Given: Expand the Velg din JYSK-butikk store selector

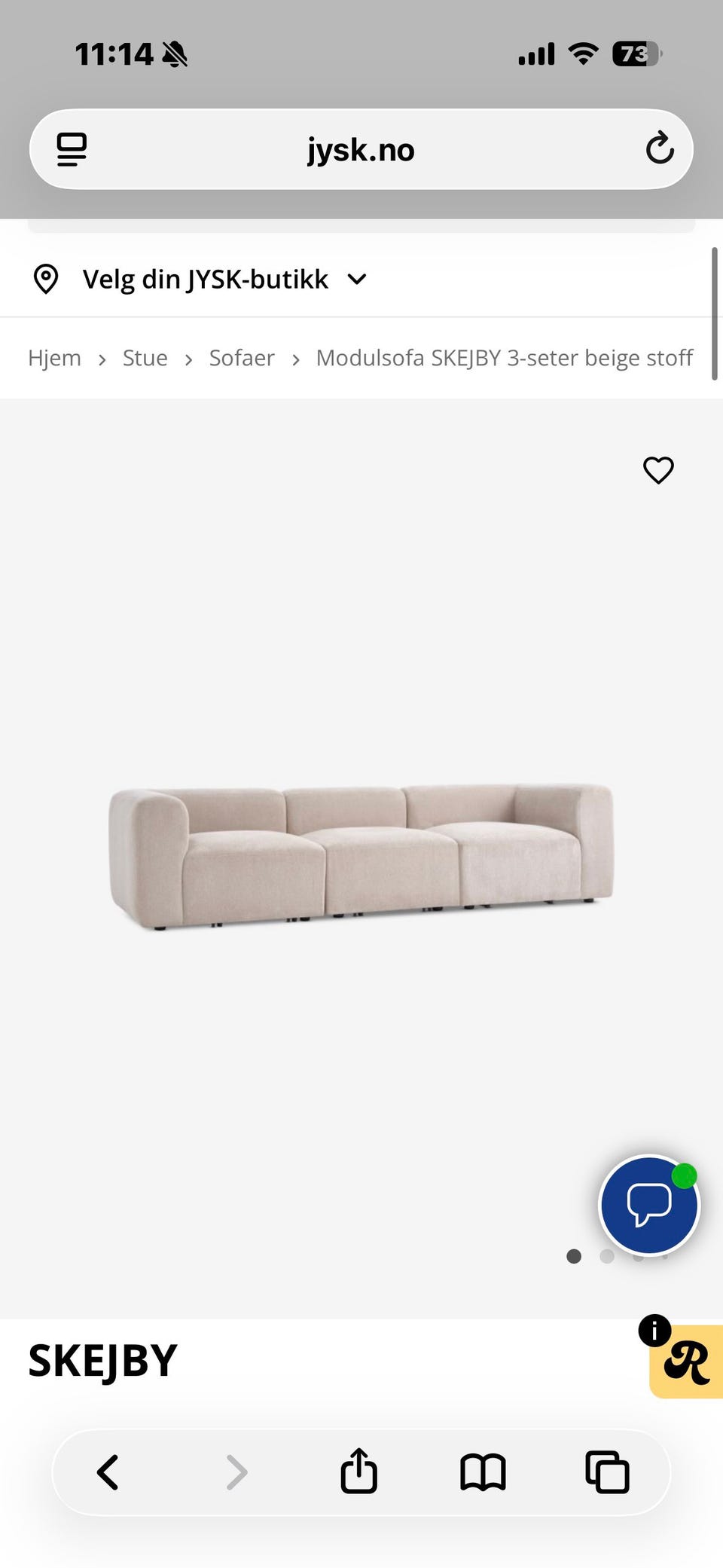Looking at the screenshot, I should (200, 279).
